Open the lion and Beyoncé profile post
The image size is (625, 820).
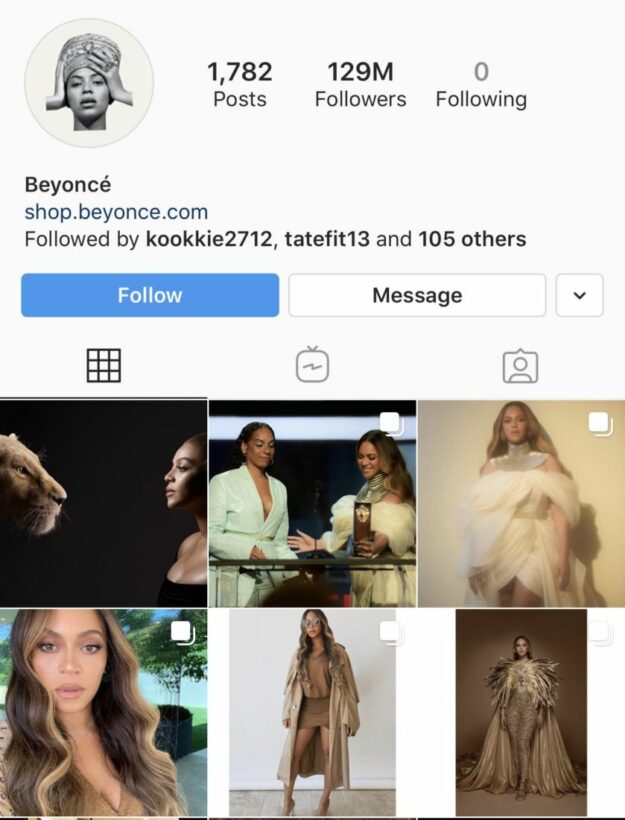tap(104, 504)
